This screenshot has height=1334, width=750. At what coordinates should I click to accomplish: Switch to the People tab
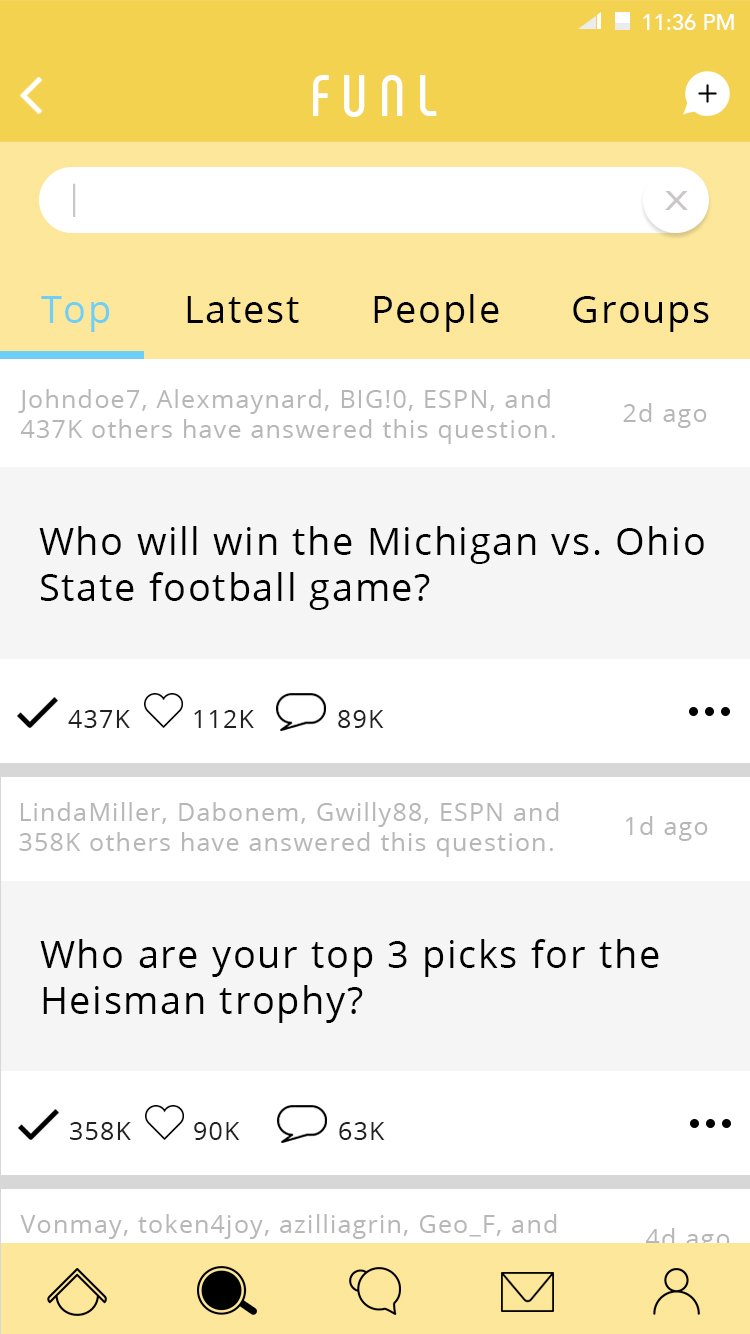436,311
